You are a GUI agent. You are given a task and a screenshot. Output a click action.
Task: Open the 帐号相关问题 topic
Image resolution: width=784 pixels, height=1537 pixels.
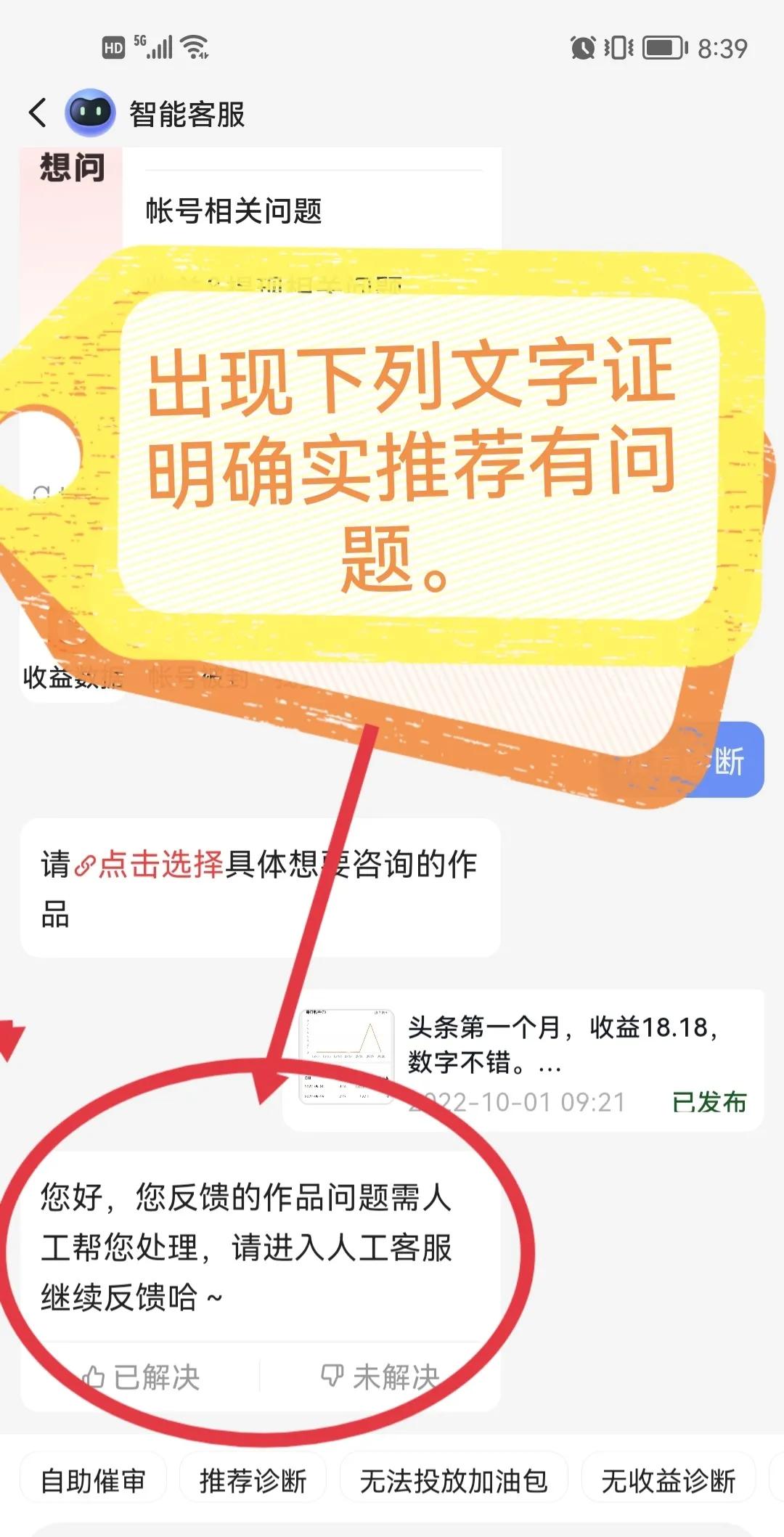(x=234, y=211)
